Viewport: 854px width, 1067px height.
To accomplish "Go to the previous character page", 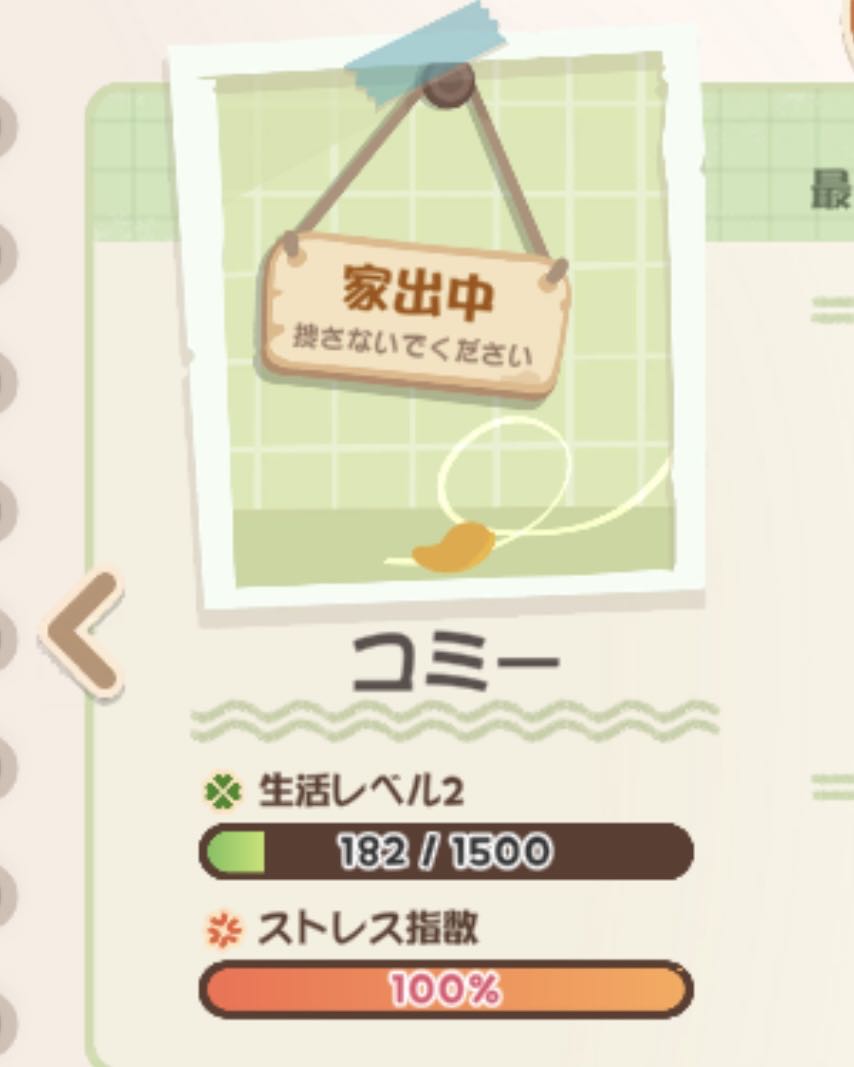I will [x=84, y=631].
